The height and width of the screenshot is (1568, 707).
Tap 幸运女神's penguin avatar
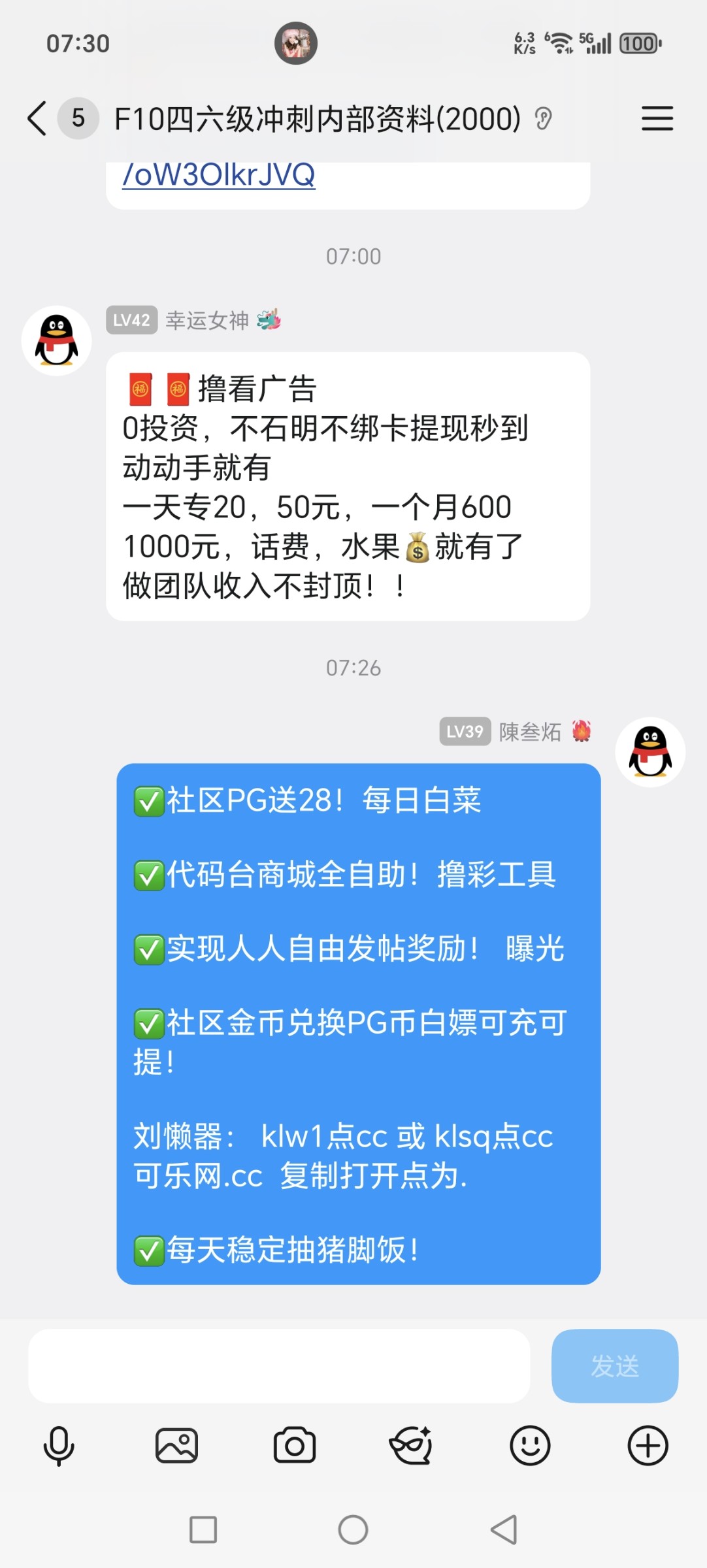coord(56,340)
